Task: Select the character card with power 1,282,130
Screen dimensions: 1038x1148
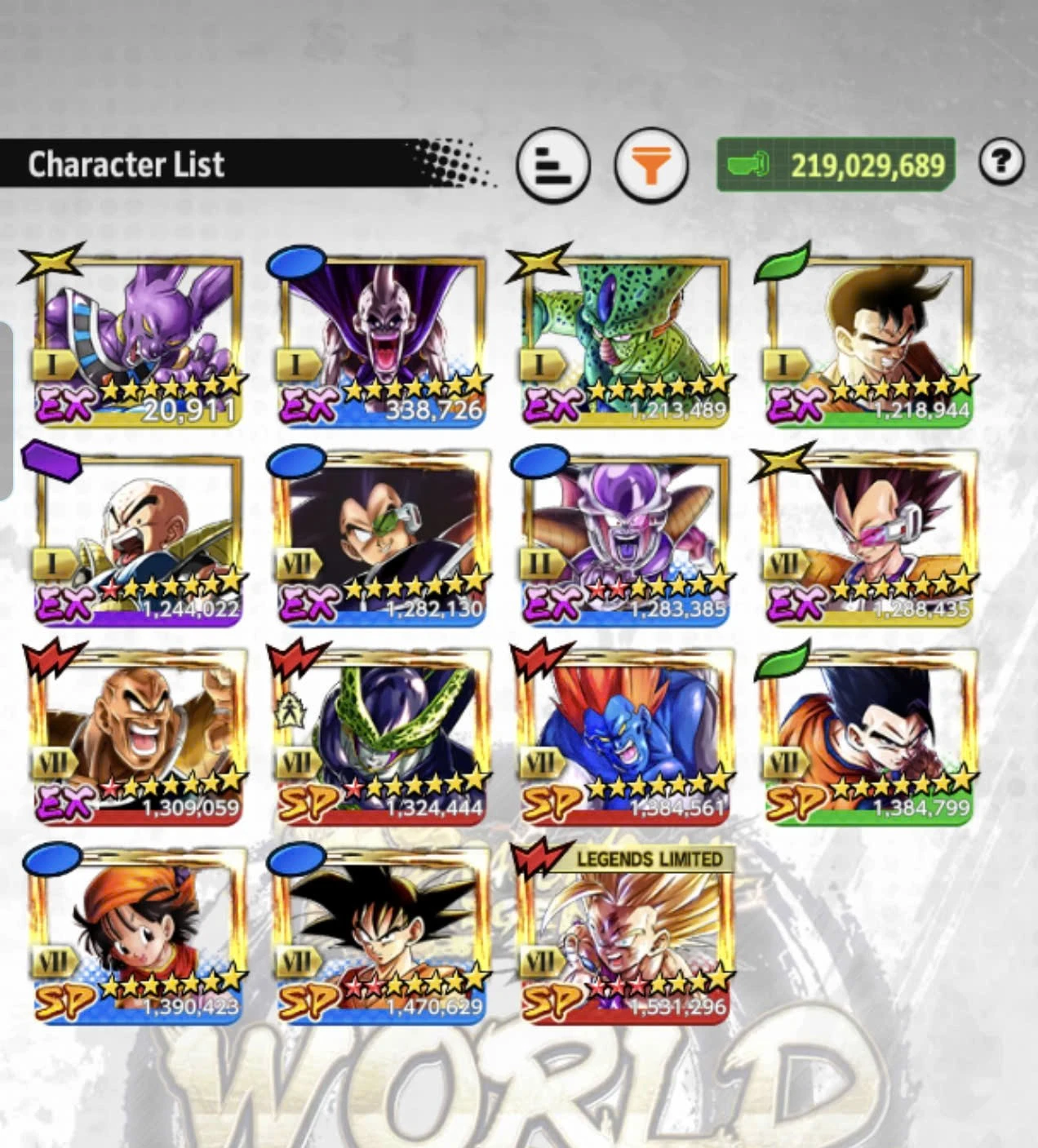Action: (x=382, y=539)
